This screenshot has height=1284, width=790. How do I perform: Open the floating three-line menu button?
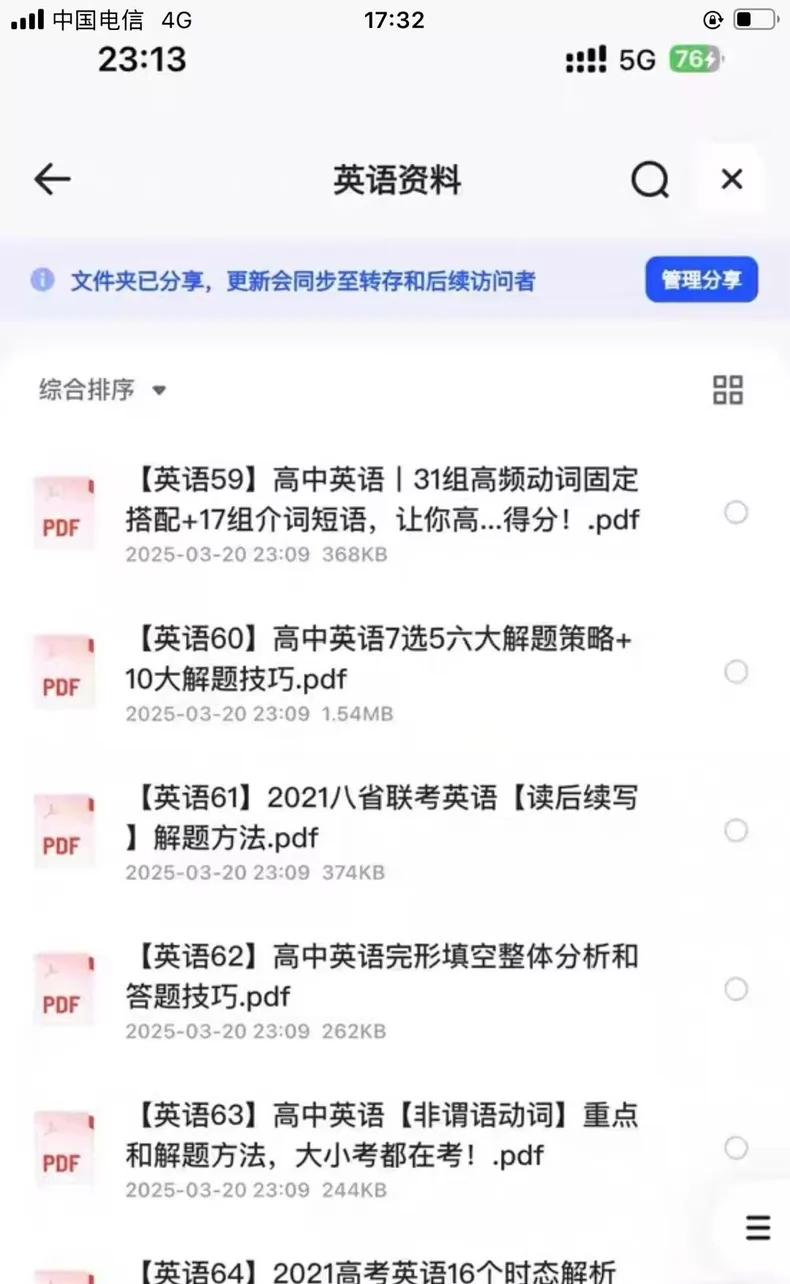point(758,1227)
